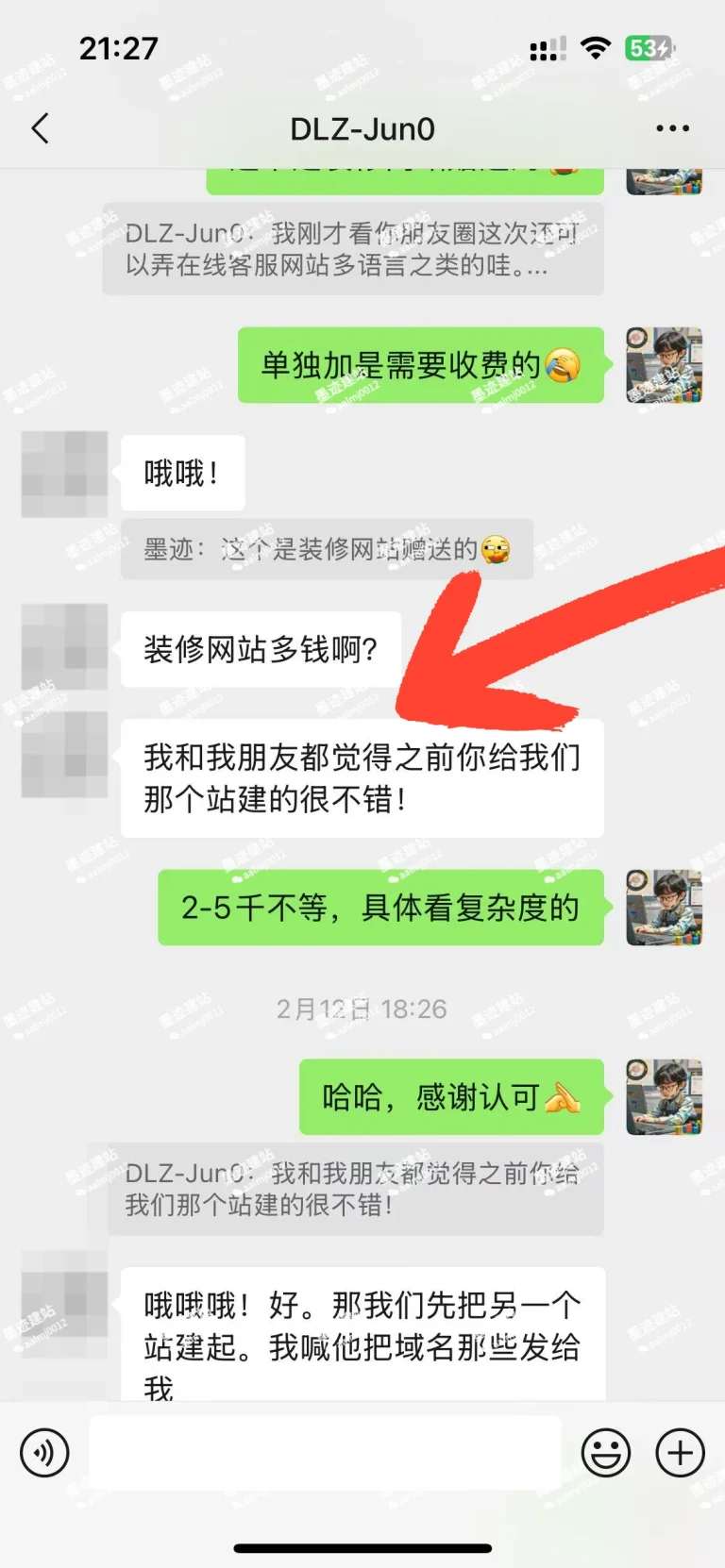Open own avatar beside 单独加是需要收费的

[x=664, y=365]
